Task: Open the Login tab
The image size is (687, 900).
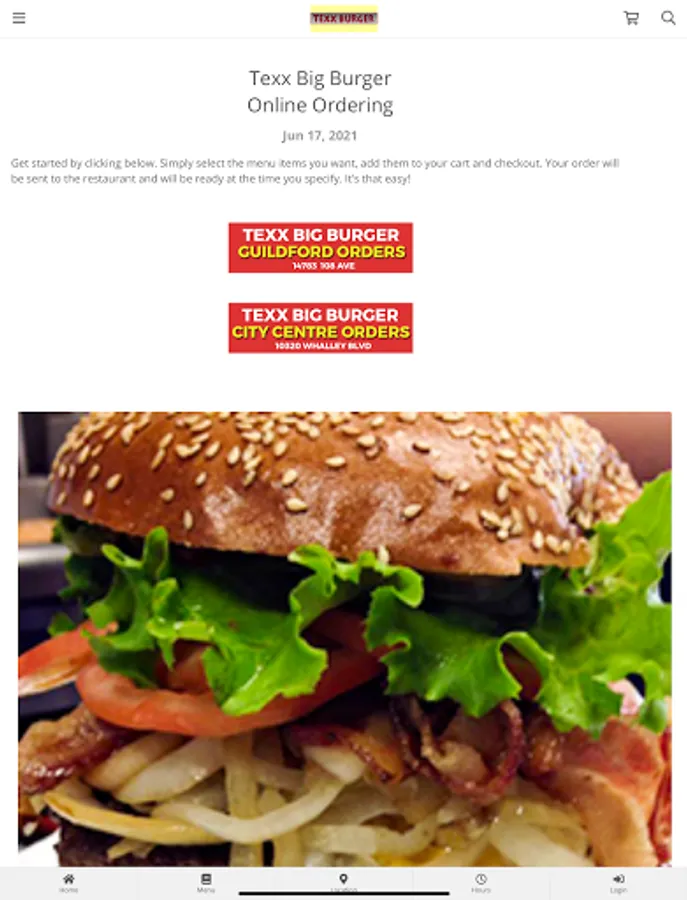Action: 619,883
